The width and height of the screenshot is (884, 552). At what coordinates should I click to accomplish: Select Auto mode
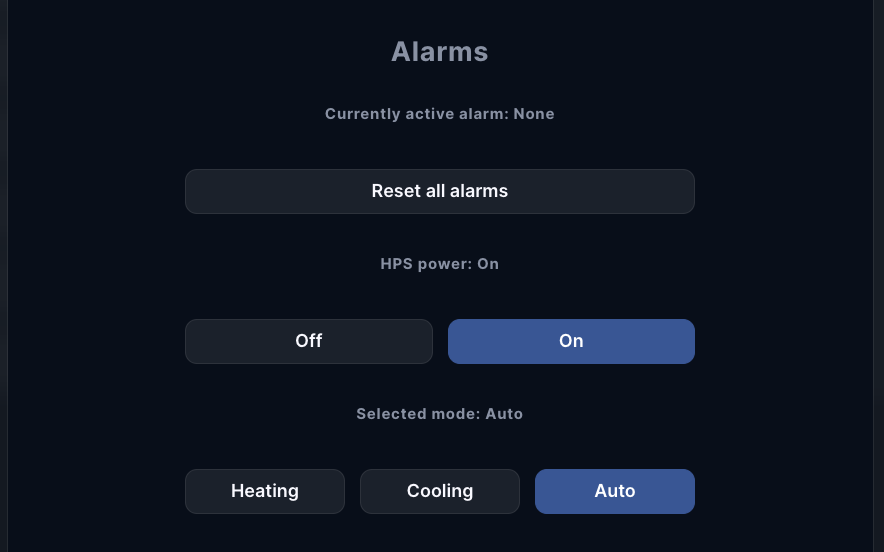point(614,491)
